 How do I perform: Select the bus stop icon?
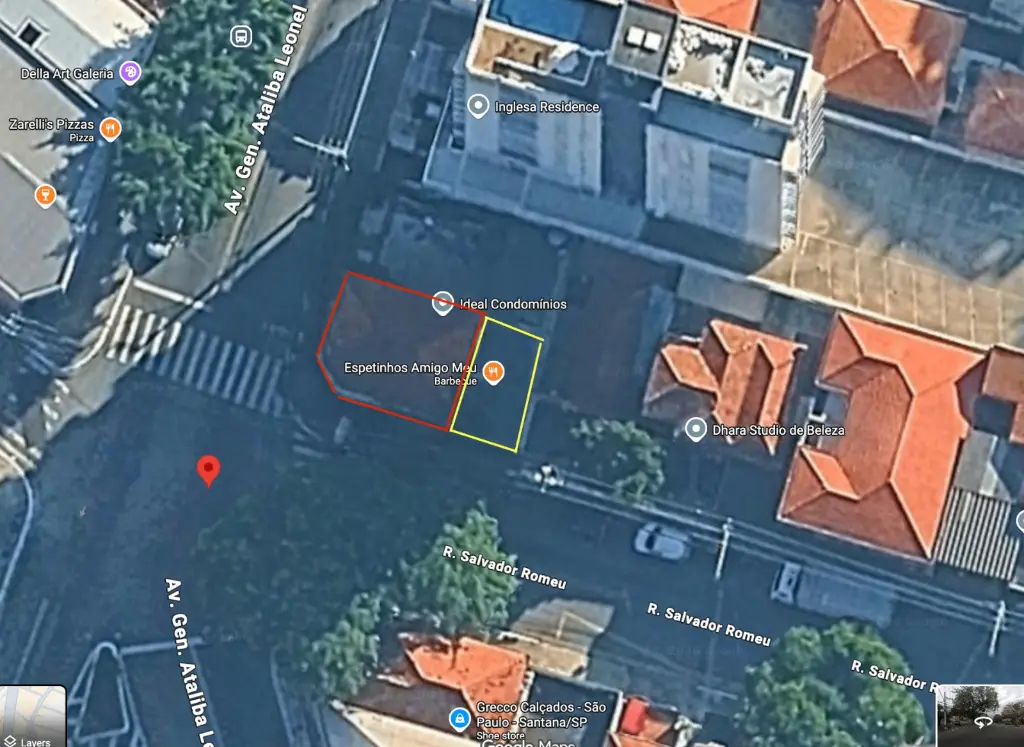(240, 37)
